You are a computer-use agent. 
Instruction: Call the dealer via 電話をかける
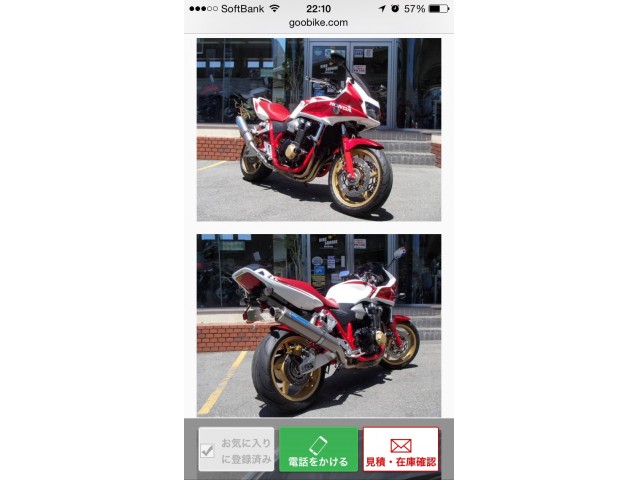tap(318, 450)
